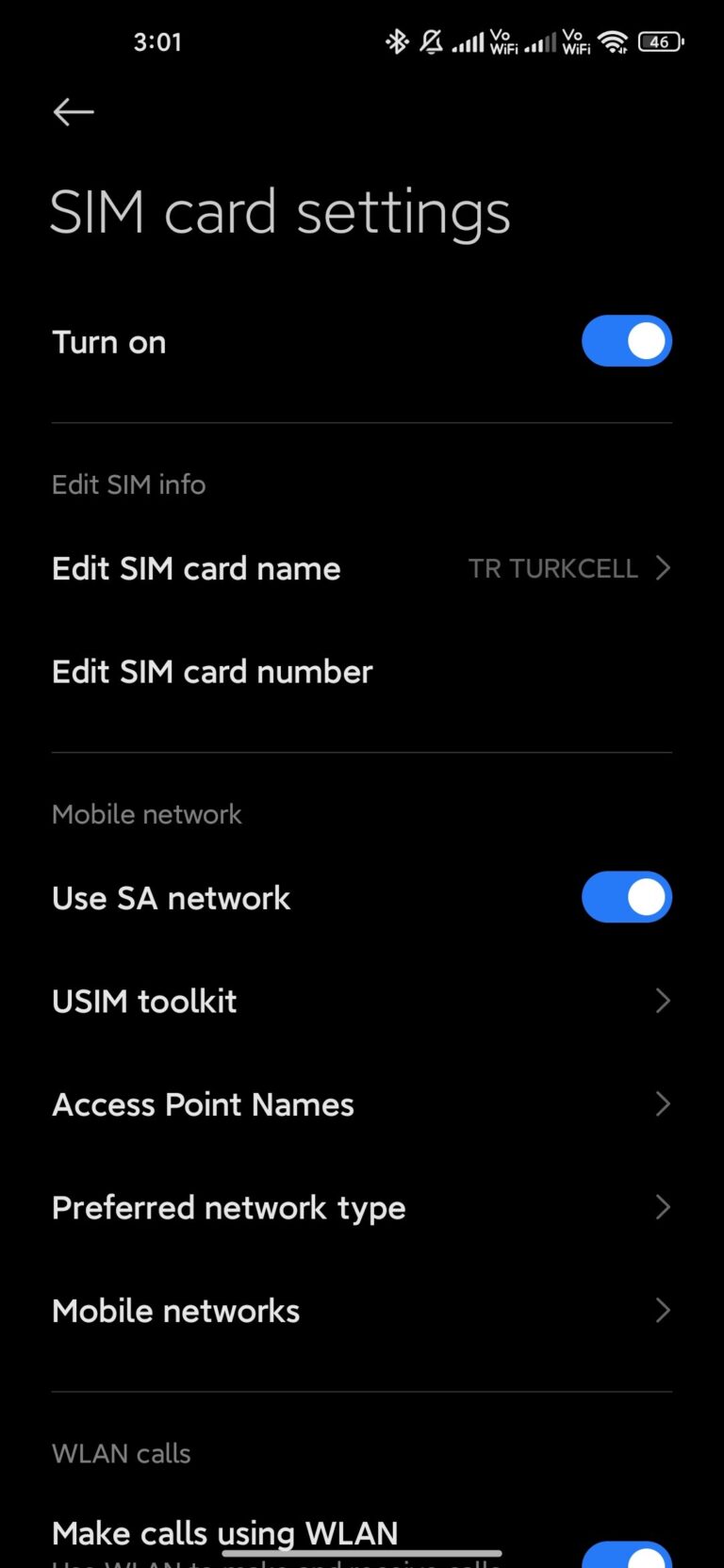Image resolution: width=724 pixels, height=1568 pixels.
Task: Tap TR TURKCELL SIM name value
Action: [x=553, y=568]
